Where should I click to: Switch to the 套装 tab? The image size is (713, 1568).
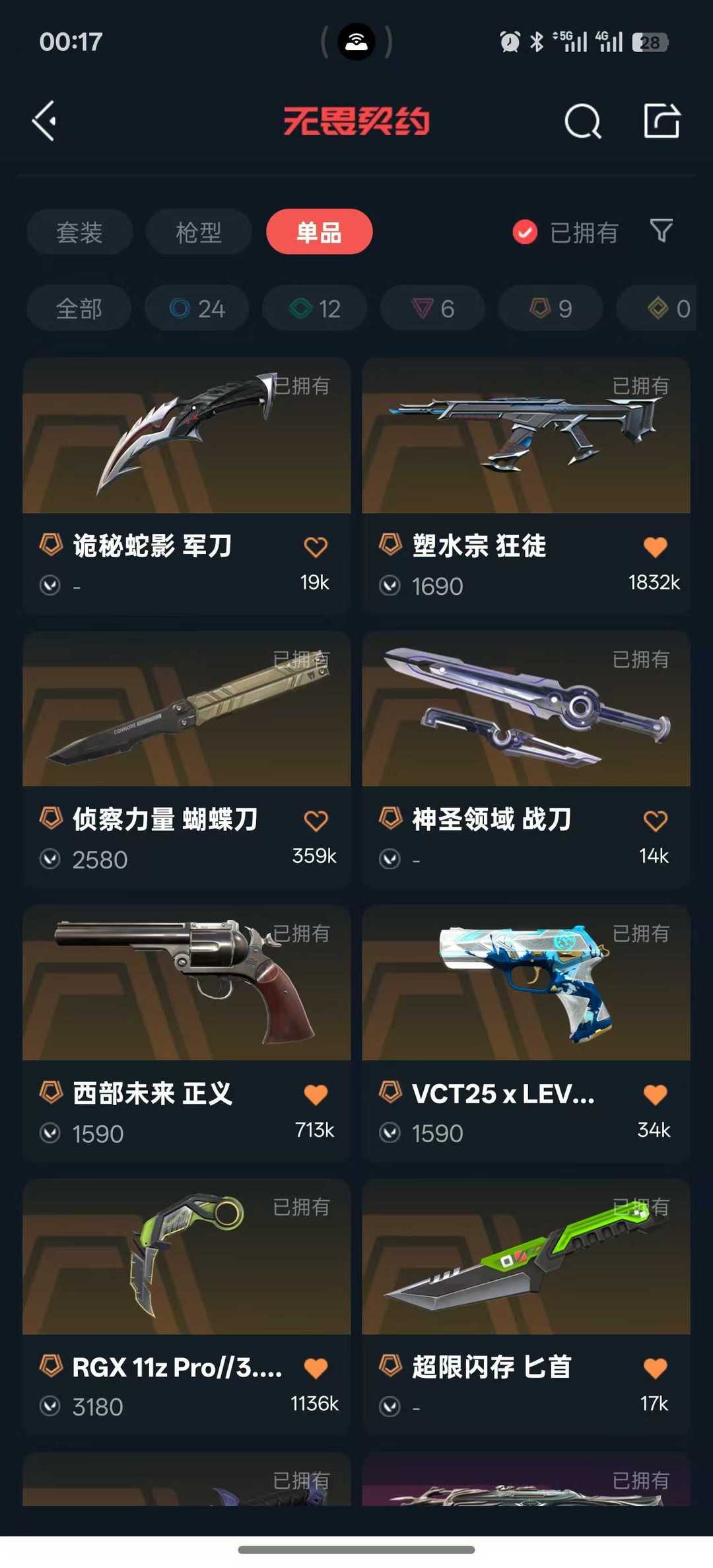tap(79, 232)
